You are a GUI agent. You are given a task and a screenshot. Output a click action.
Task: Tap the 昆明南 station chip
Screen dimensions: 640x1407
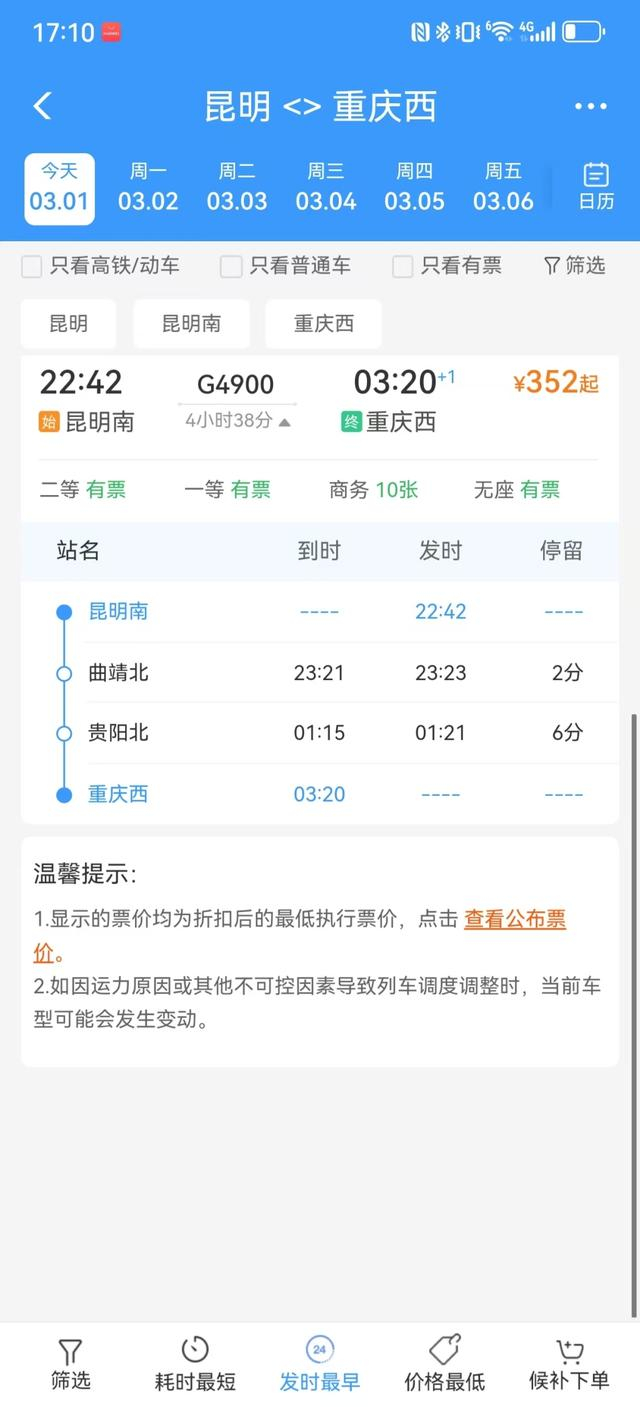[191, 324]
